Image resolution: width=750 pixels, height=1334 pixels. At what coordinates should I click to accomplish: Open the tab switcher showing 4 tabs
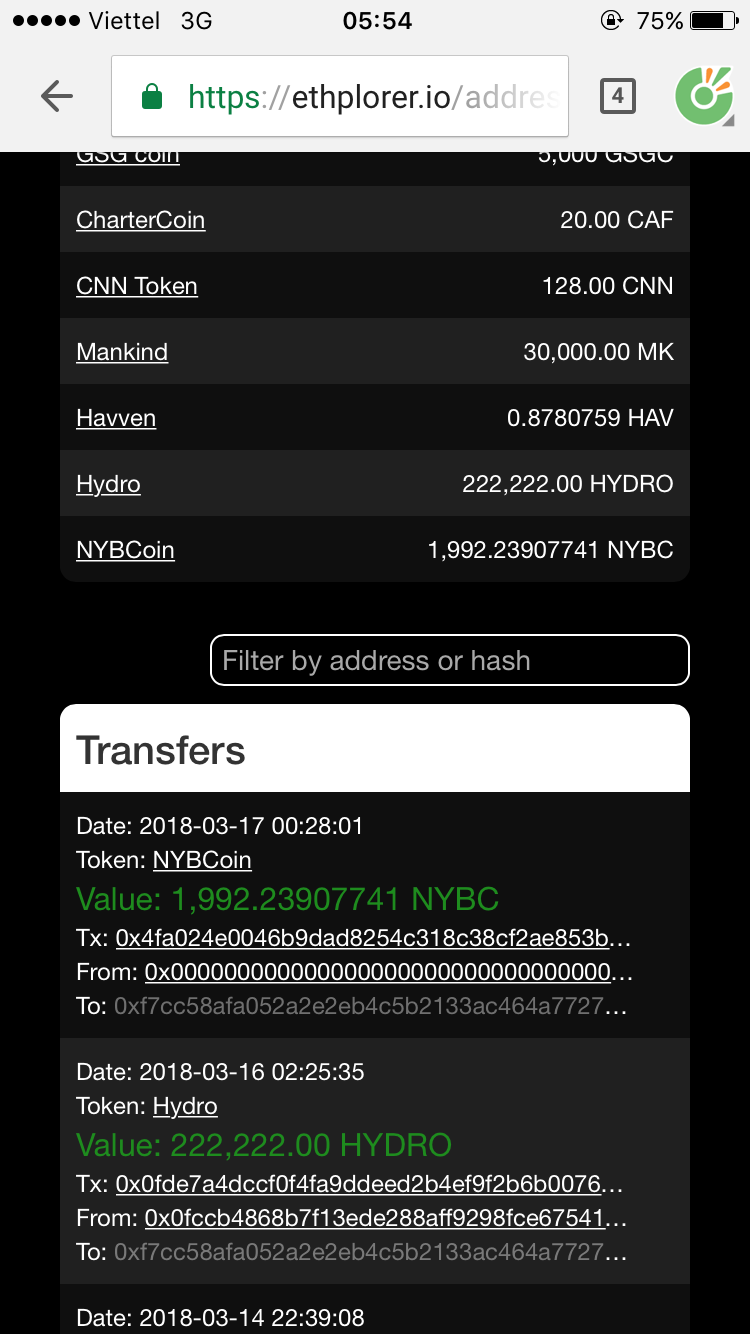(617, 96)
